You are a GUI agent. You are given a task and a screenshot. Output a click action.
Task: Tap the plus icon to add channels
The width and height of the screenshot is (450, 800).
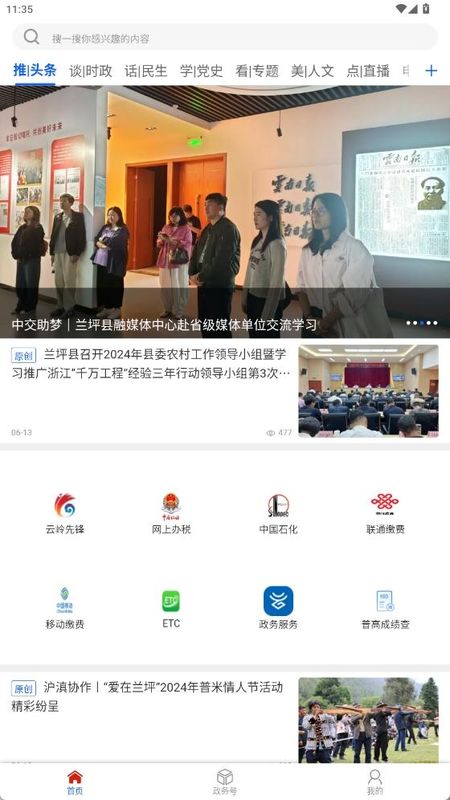coord(431,70)
